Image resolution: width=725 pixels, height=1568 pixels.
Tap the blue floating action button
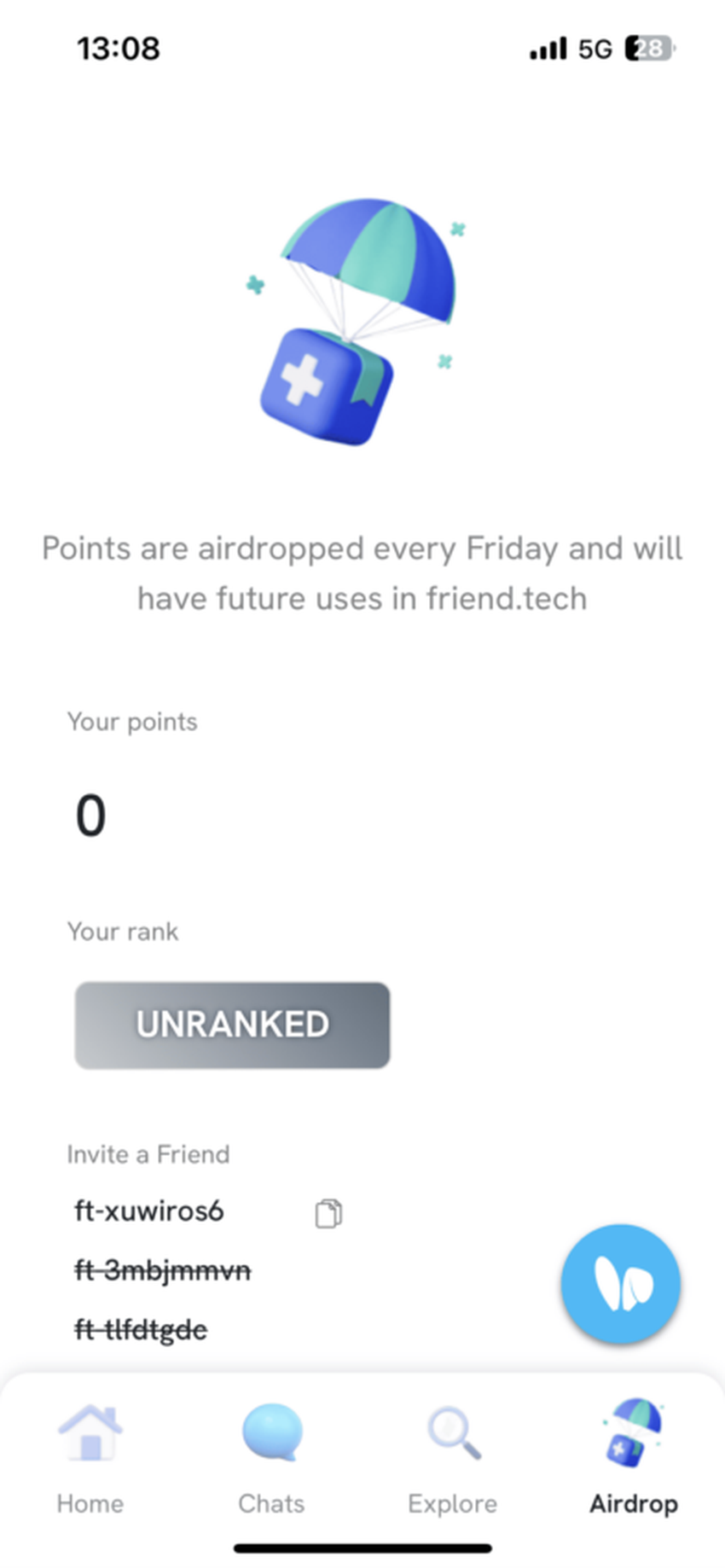click(620, 1283)
